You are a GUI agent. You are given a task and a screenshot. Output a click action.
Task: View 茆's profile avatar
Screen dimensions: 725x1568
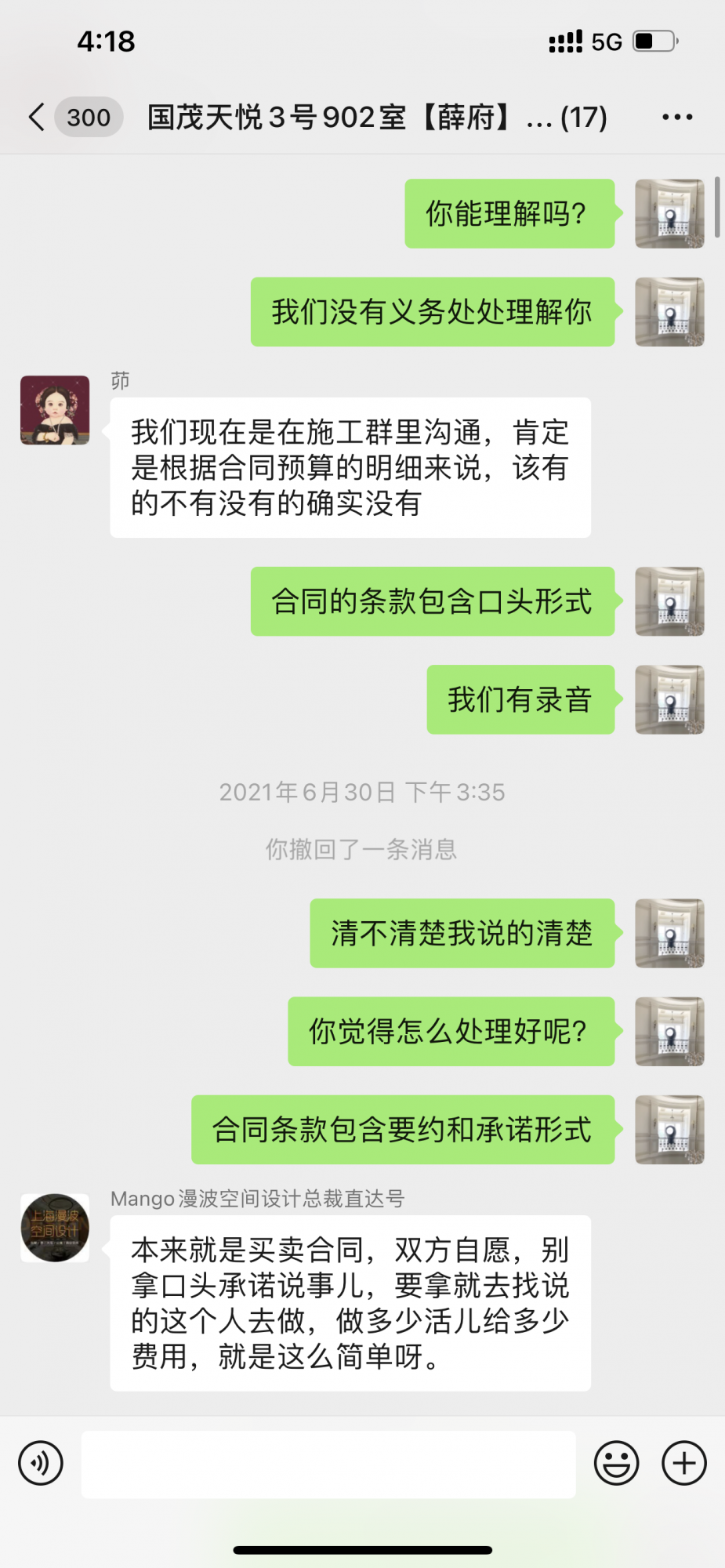click(x=55, y=410)
